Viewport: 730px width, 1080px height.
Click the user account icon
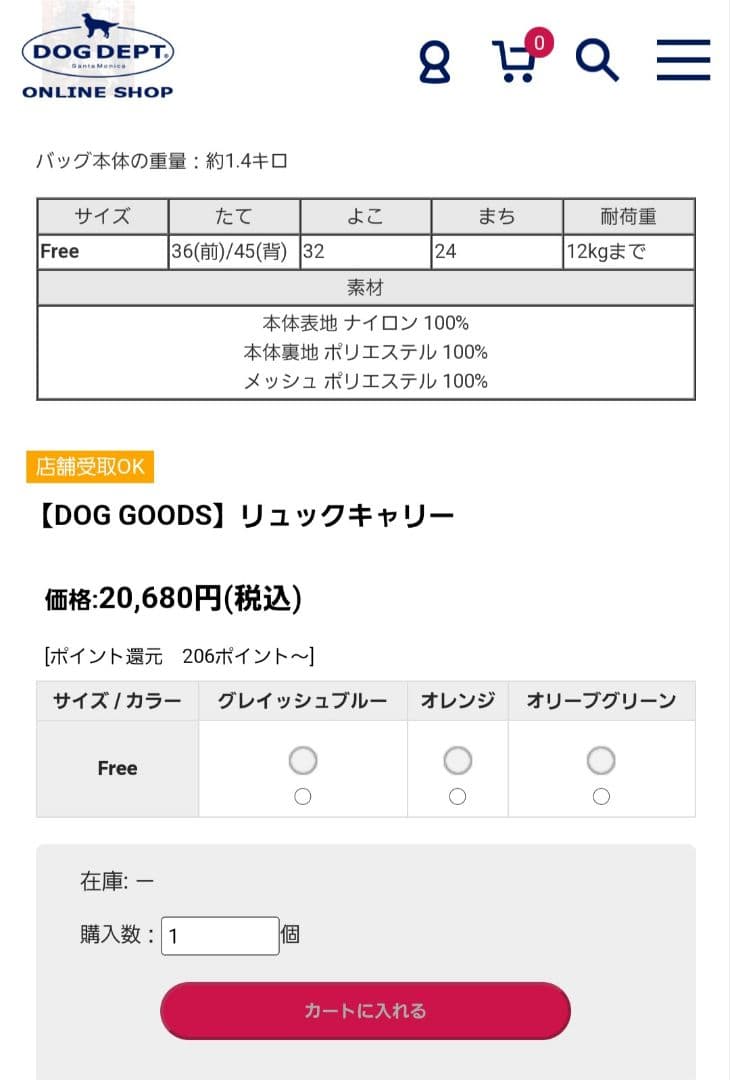[x=434, y=62]
